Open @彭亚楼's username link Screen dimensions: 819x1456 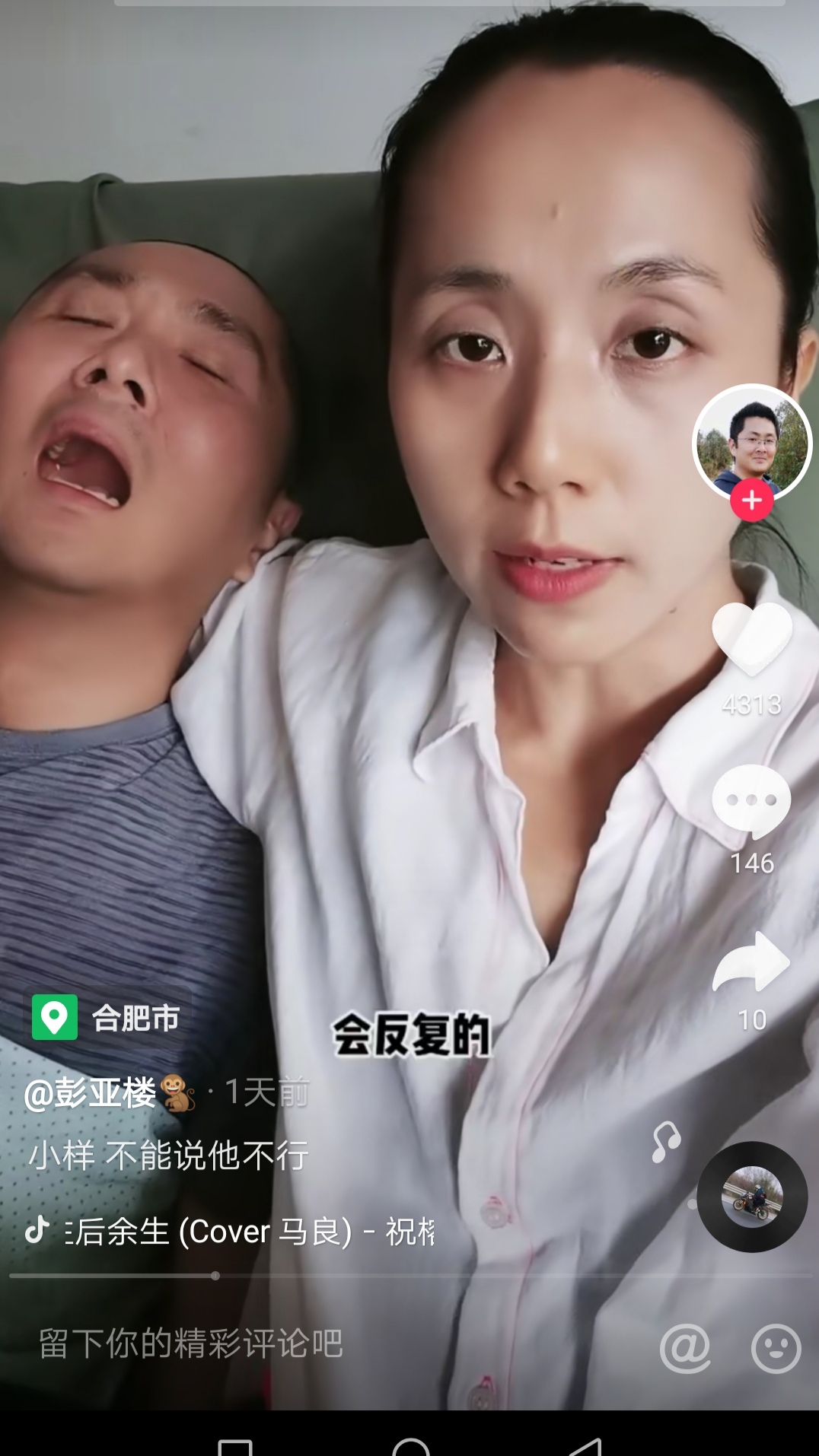[x=91, y=1092]
